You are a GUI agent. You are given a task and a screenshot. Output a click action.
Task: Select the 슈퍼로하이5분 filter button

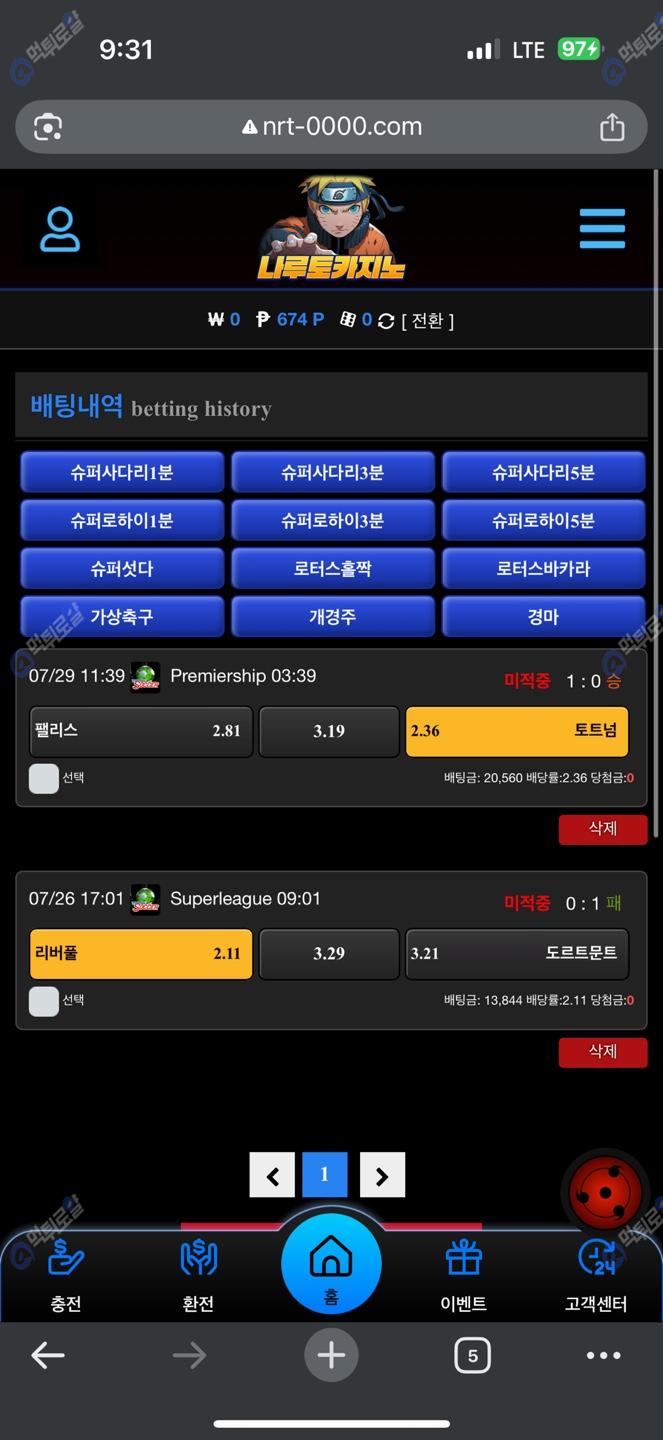pos(543,521)
